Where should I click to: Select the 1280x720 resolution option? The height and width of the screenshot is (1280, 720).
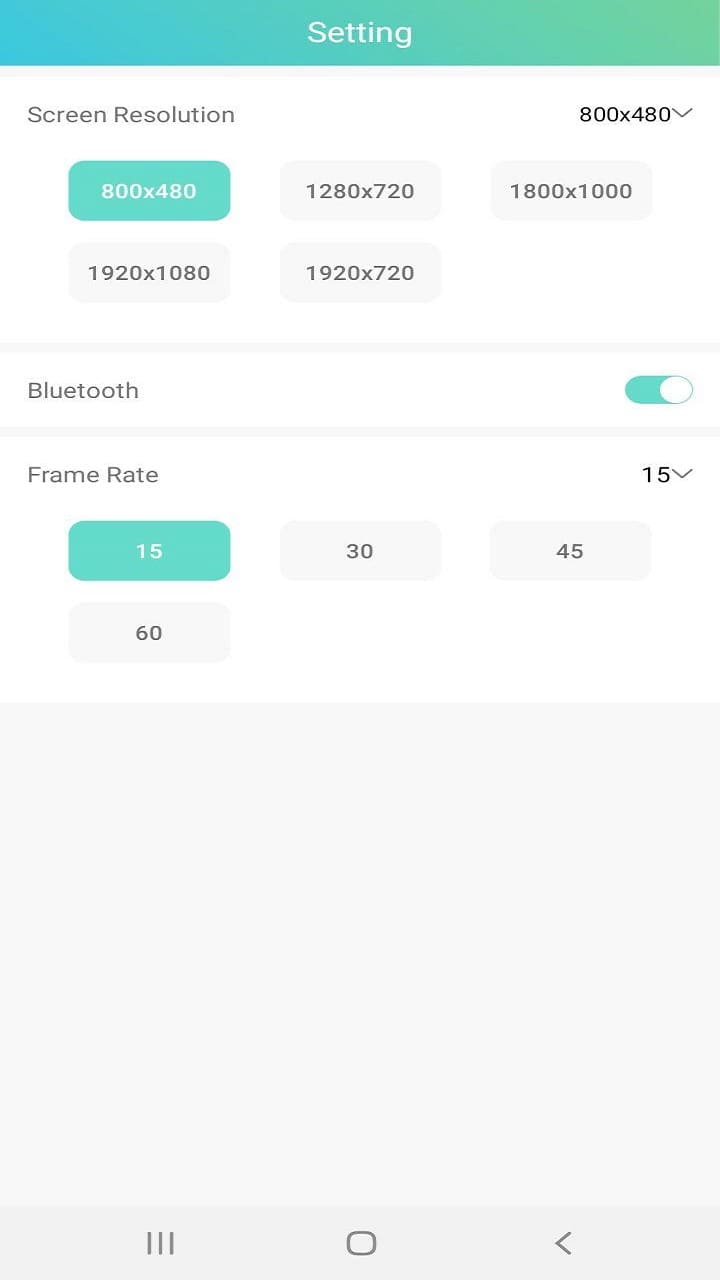[x=360, y=190]
